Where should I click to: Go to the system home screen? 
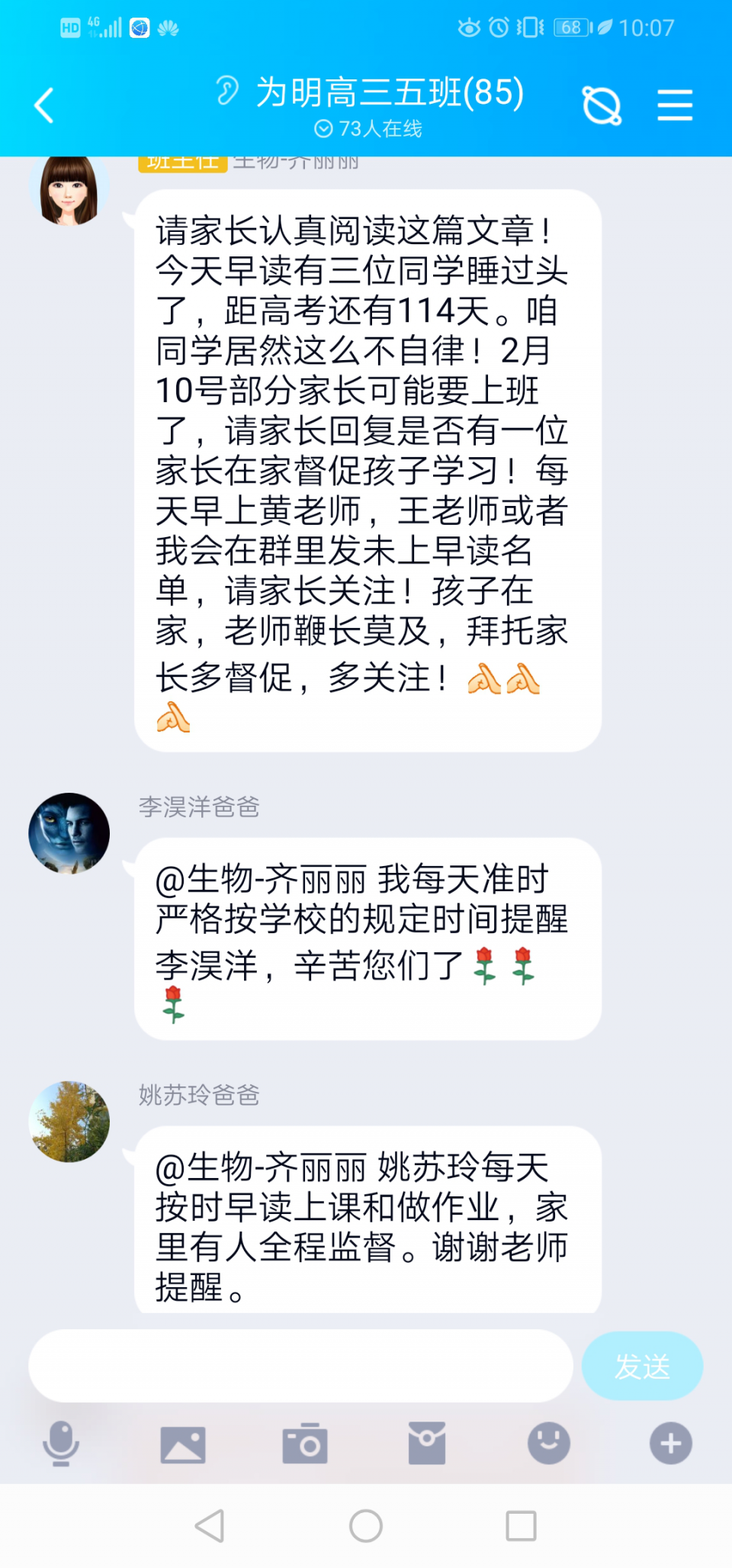coord(366,1526)
